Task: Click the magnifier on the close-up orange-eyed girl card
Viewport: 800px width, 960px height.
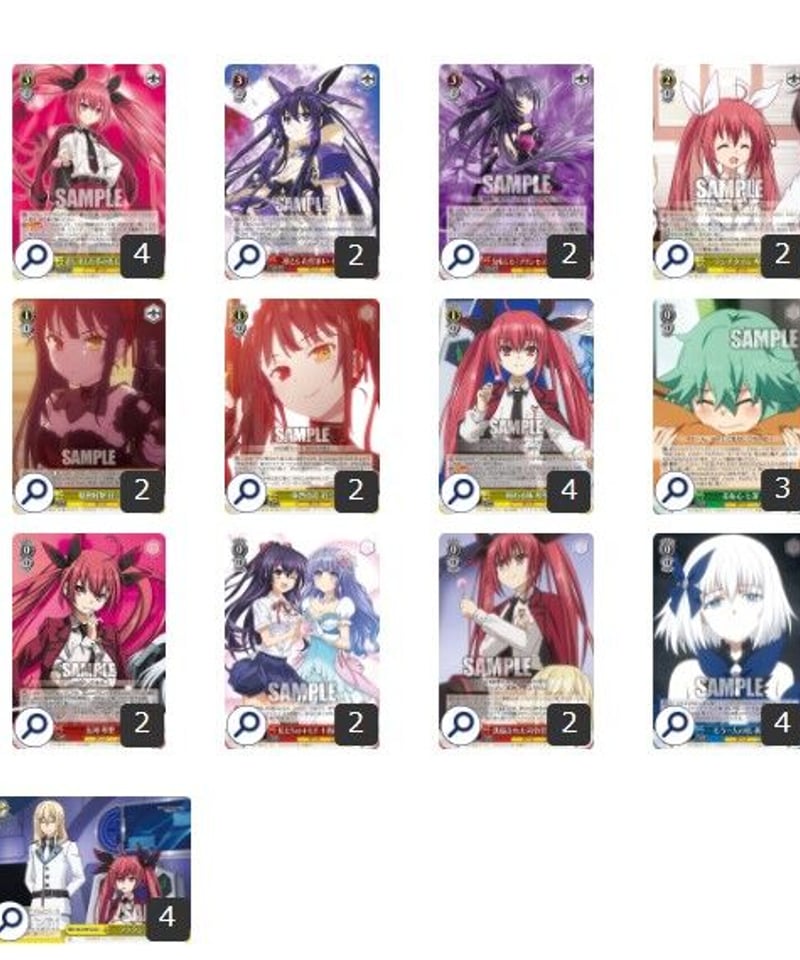Action: [247, 490]
